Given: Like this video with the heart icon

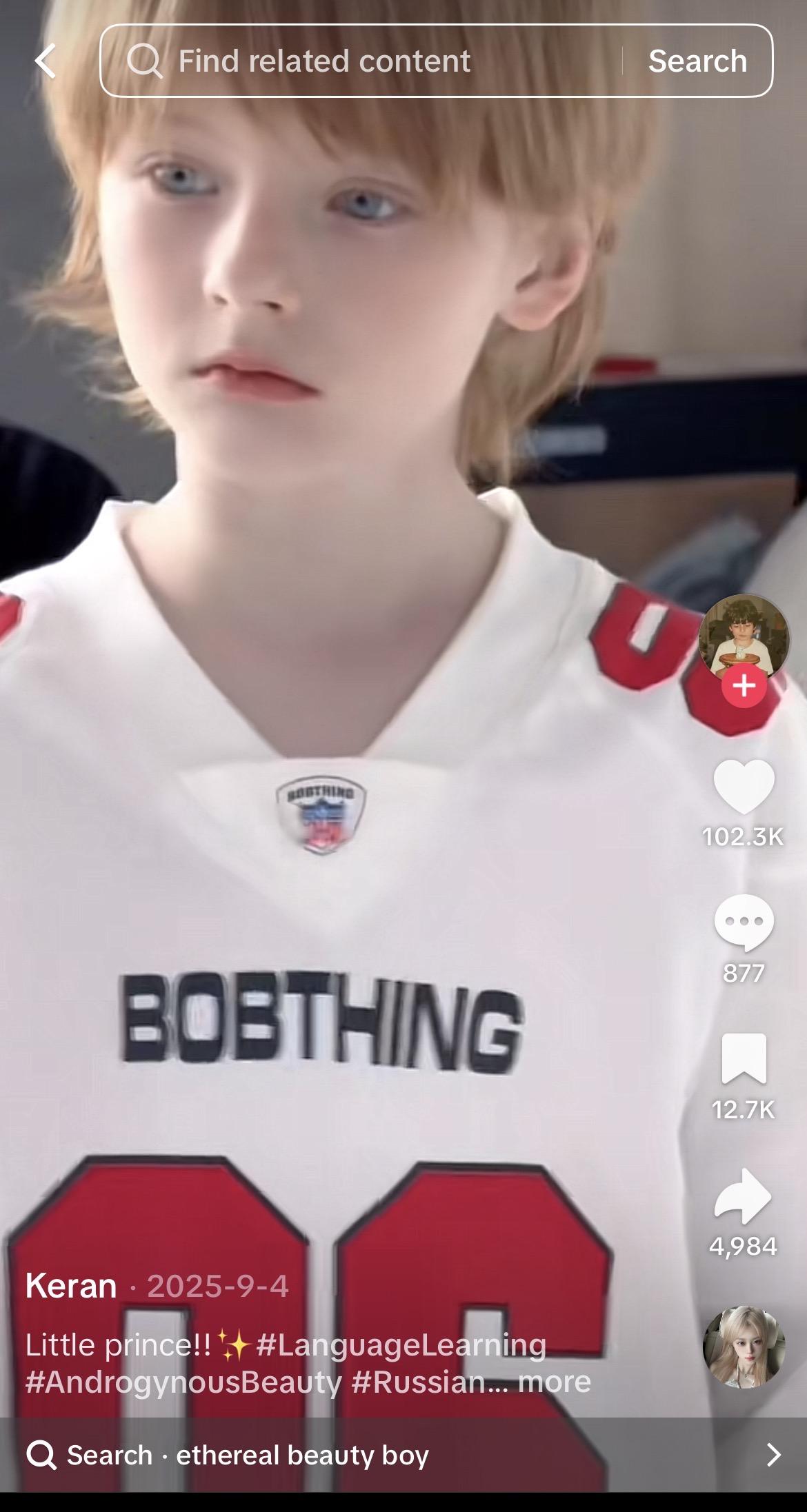Looking at the screenshot, I should [744, 787].
